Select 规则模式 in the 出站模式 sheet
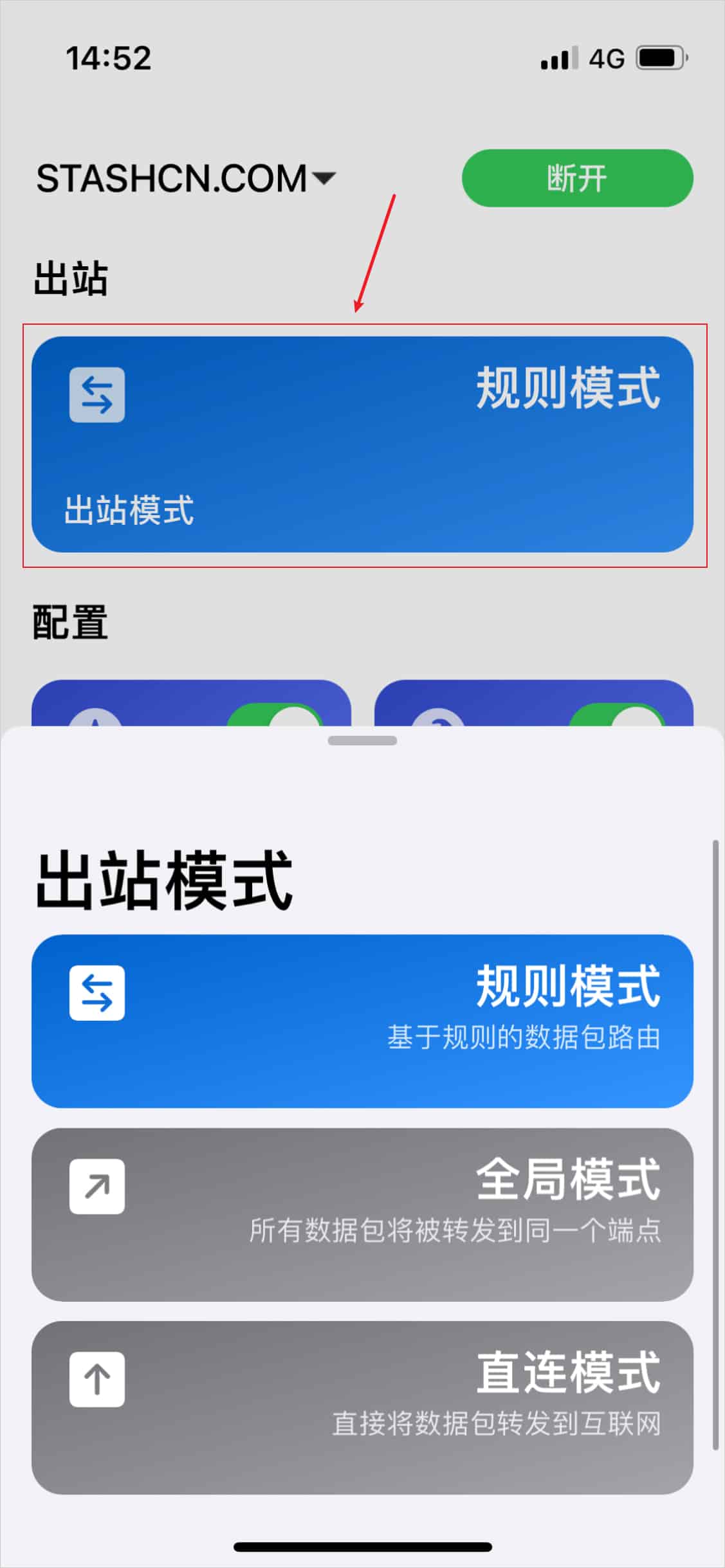The image size is (725, 1568). click(362, 1021)
